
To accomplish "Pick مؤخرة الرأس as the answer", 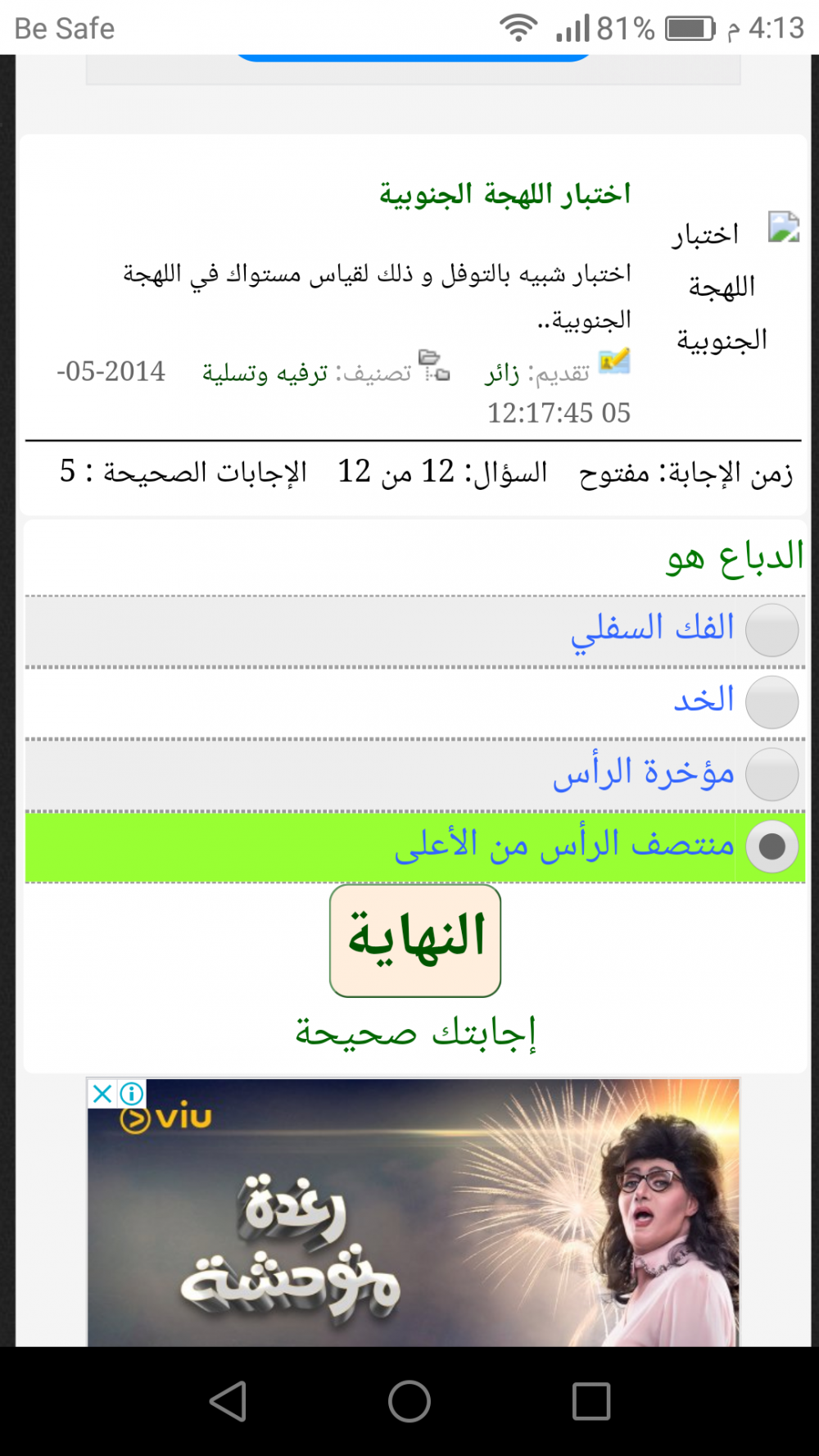I will [771, 774].
